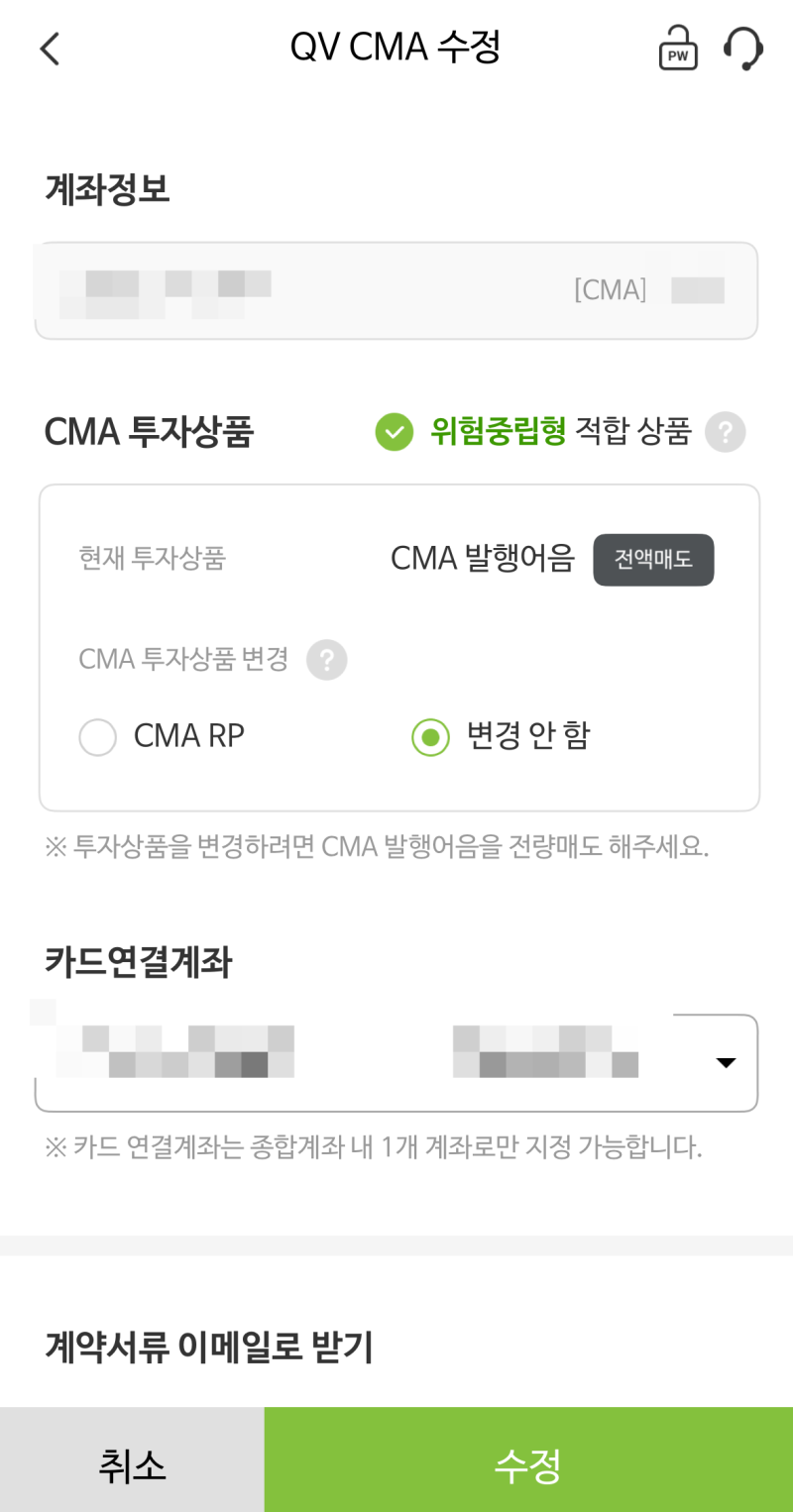Open the help icon next to 적합 상품
This screenshot has height=1512, width=793.
coord(725,432)
